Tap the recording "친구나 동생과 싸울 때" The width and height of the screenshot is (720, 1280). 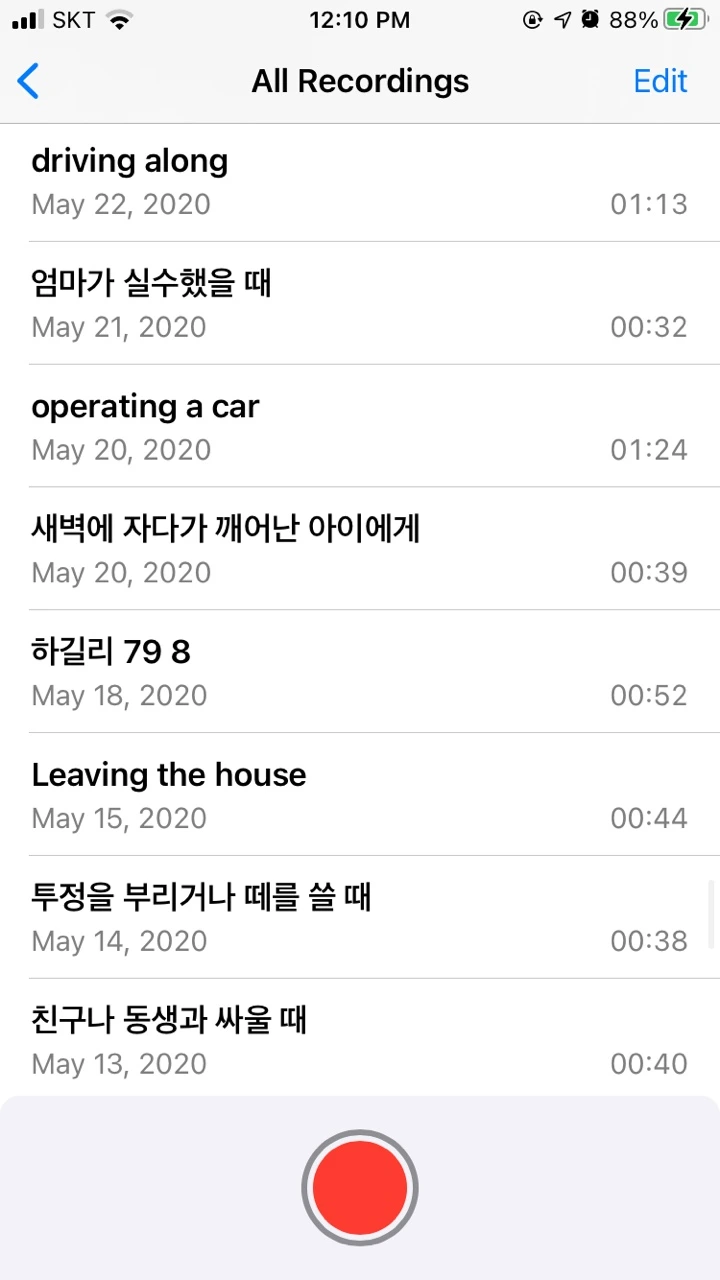click(360, 1041)
